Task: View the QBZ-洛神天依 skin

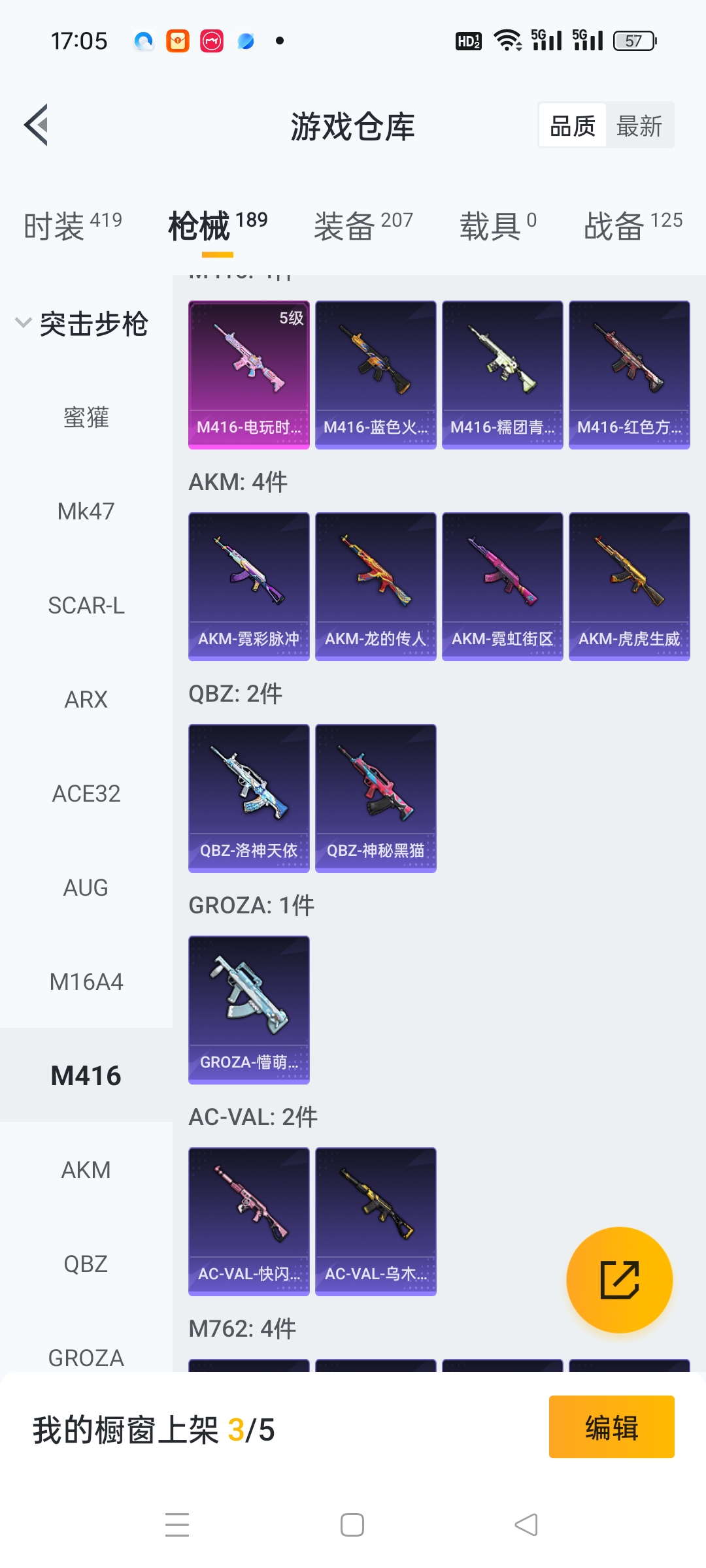Action: [x=248, y=798]
